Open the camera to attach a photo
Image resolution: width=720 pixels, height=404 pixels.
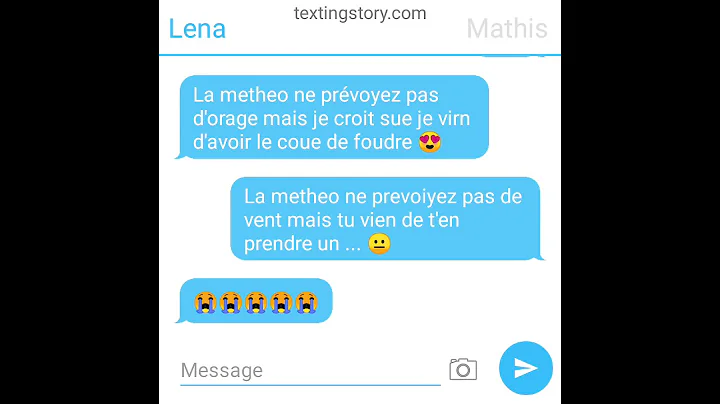coord(463,369)
